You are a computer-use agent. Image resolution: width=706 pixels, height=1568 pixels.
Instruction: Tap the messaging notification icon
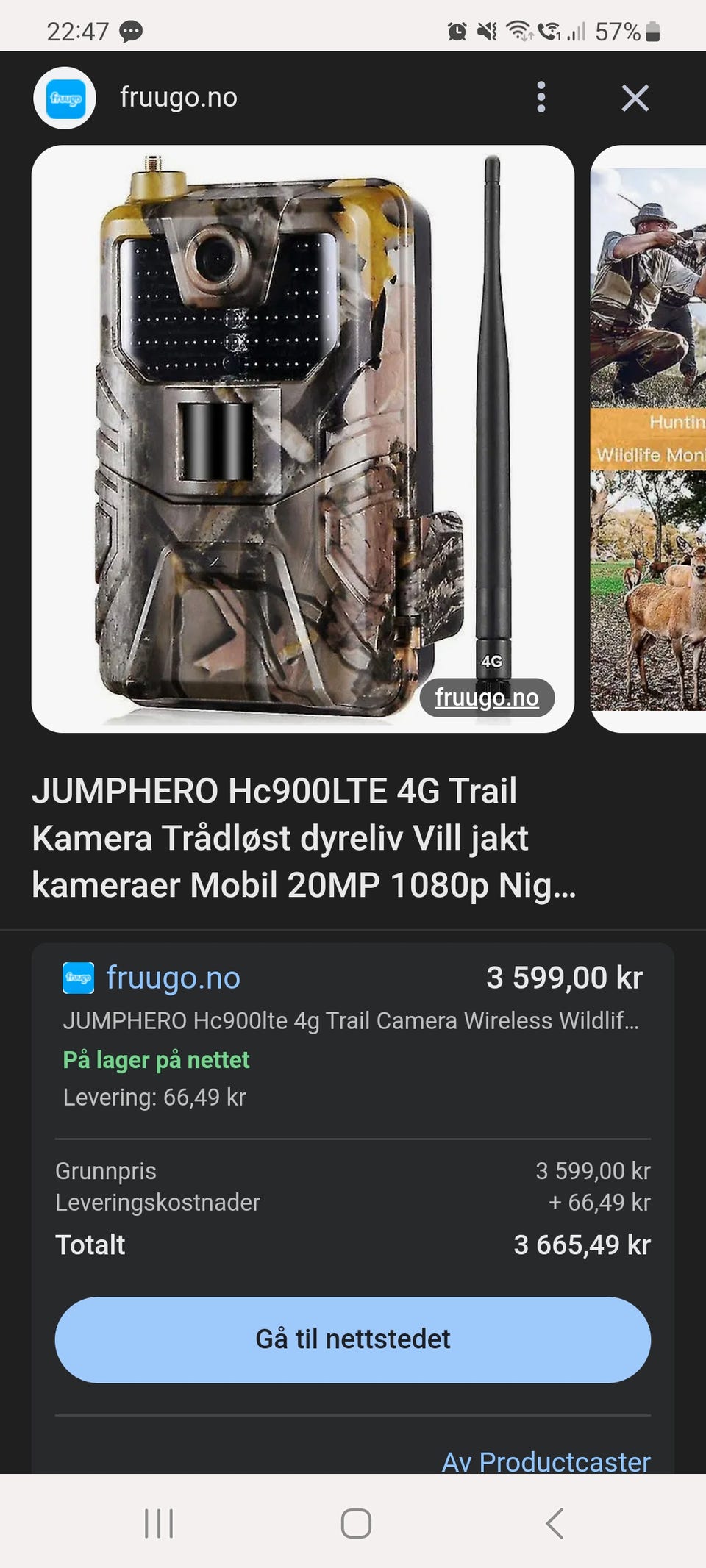pos(131,32)
